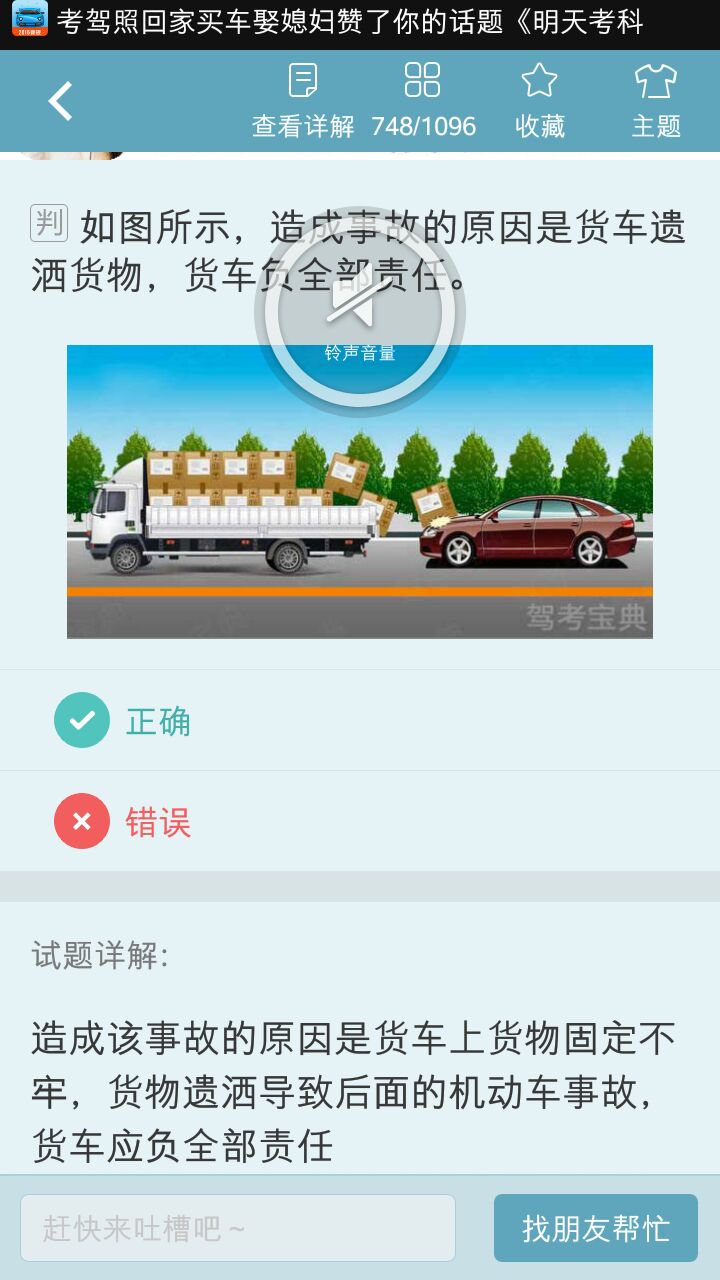The height and width of the screenshot is (1280, 720).
Task: Tap the 找朋友帮忙 button
Action: point(596,1228)
